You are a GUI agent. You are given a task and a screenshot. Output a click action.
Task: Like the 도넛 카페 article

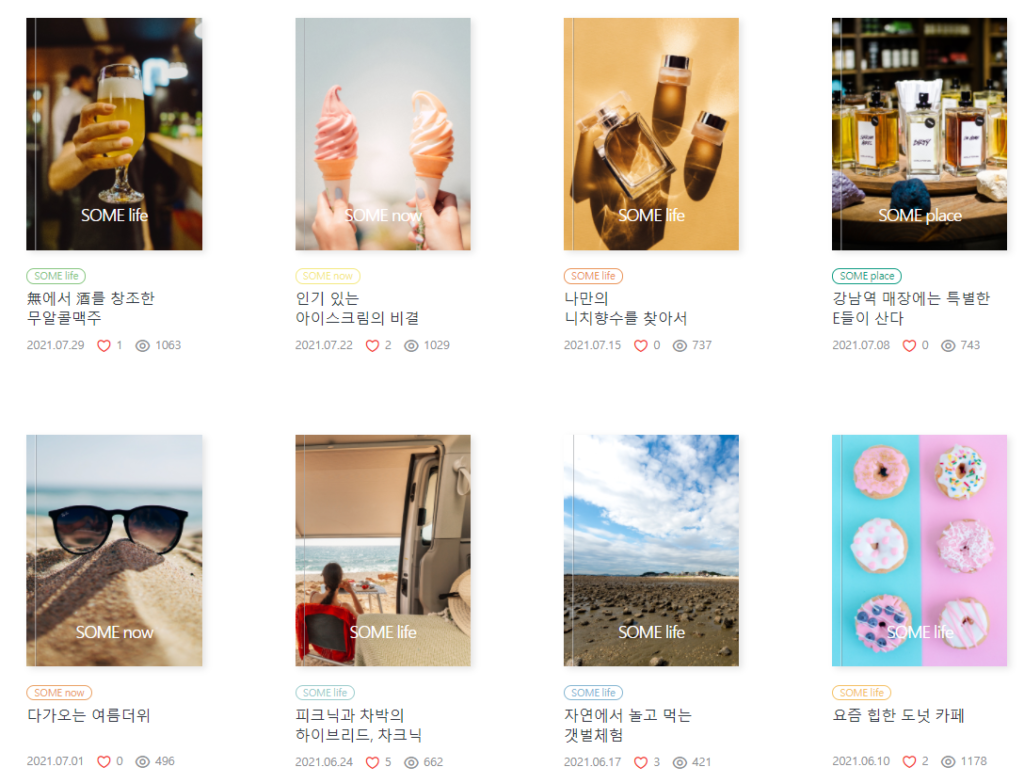tap(909, 762)
